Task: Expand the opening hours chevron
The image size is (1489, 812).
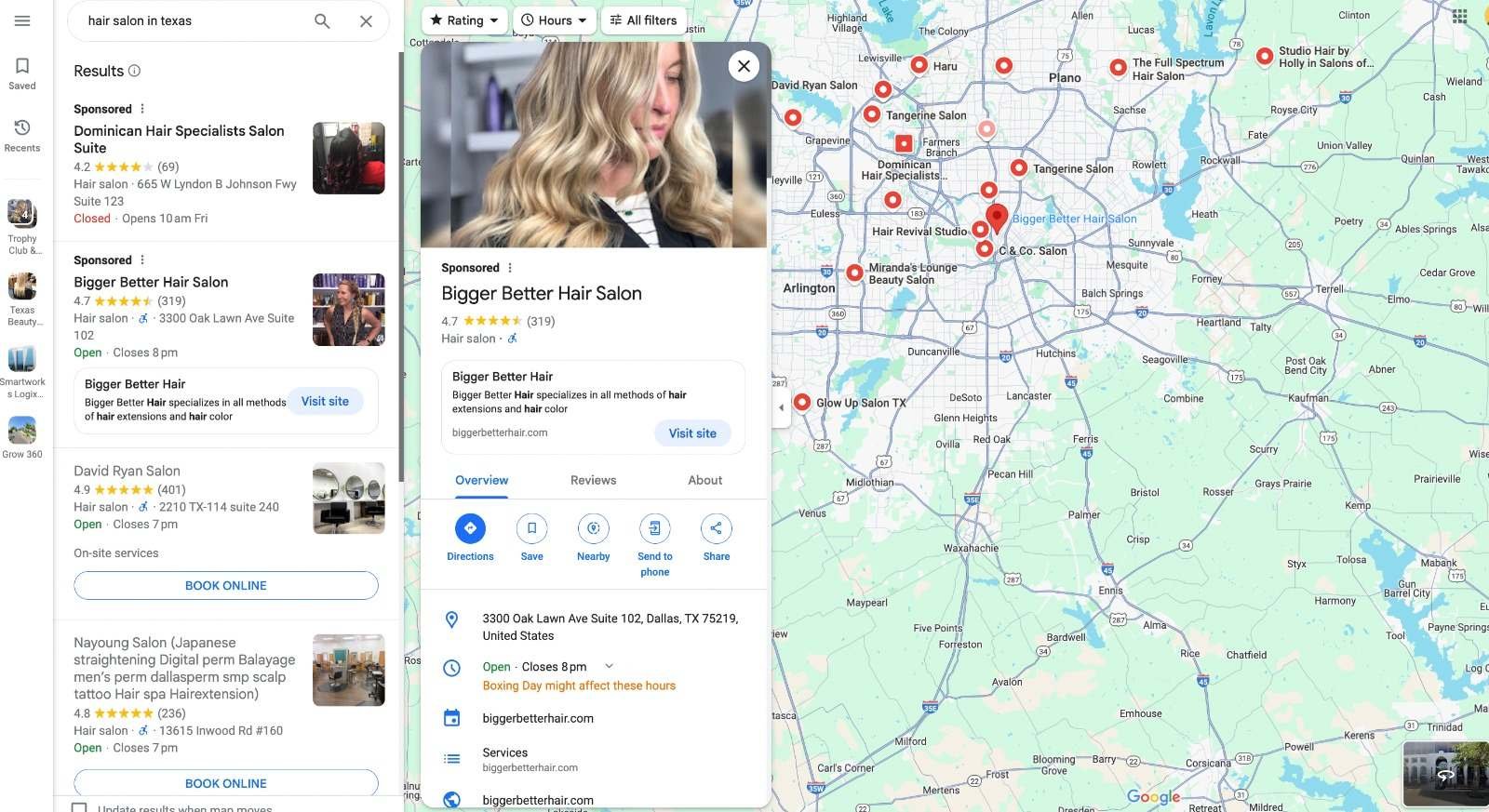Action: (x=610, y=666)
